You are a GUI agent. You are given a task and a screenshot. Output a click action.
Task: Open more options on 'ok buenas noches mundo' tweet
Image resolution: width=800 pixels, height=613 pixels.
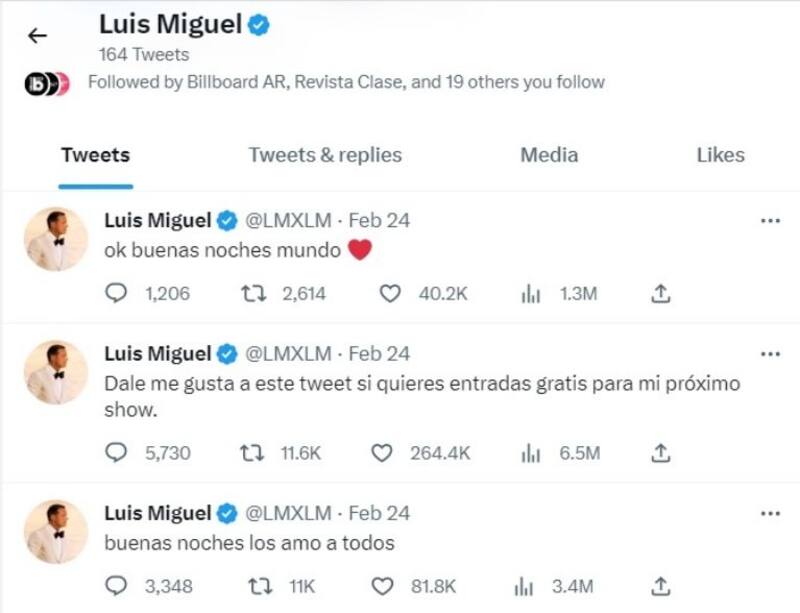pos(769,221)
